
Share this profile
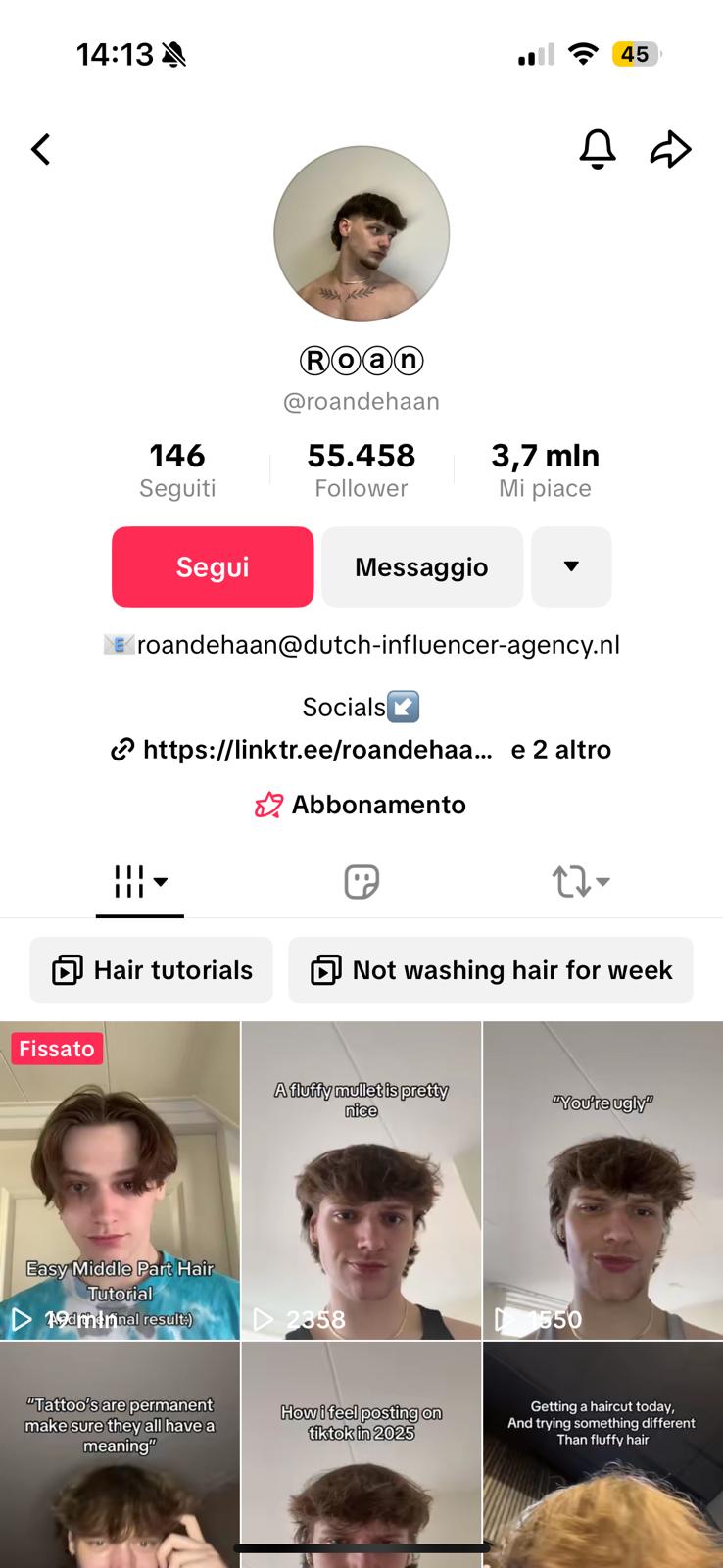pos(671,149)
